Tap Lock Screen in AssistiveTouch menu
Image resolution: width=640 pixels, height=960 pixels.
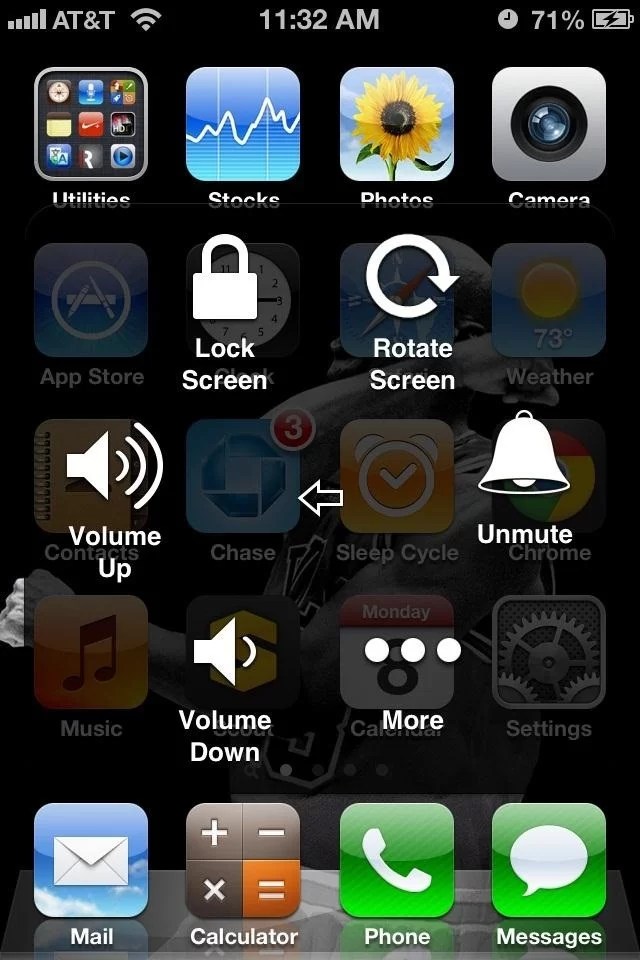click(225, 310)
